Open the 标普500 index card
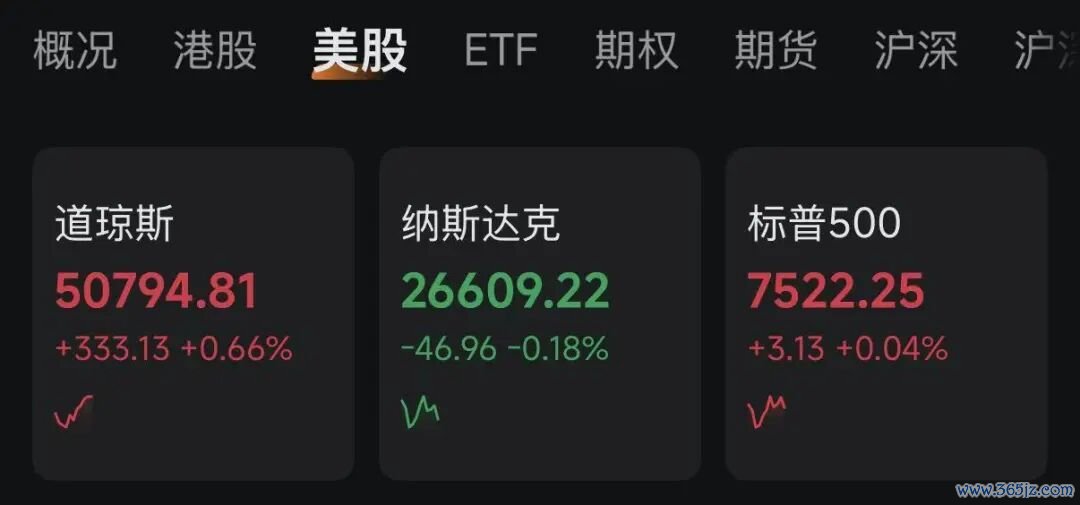 tap(886, 313)
